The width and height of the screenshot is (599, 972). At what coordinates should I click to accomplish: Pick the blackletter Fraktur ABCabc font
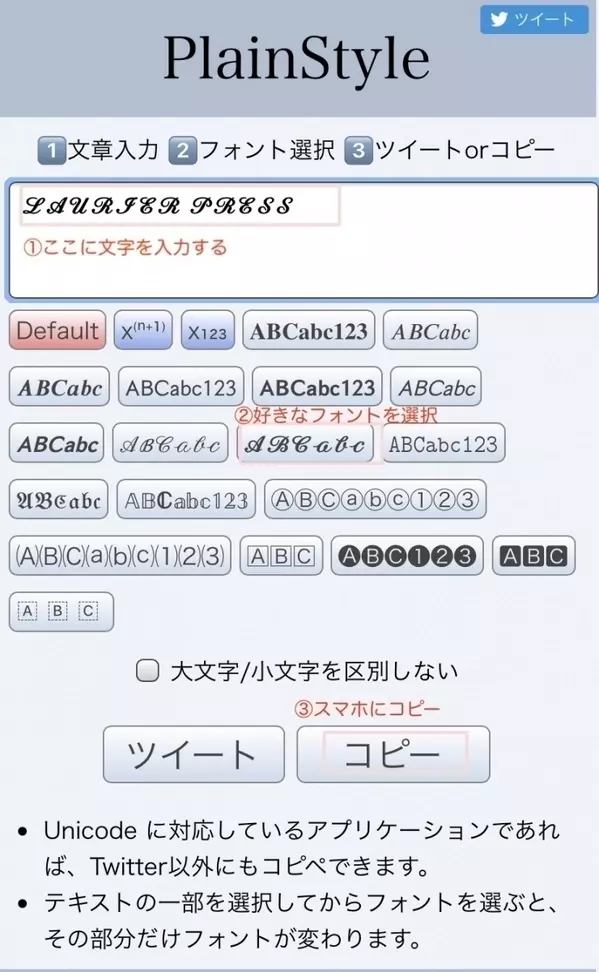pyautogui.click(x=58, y=500)
